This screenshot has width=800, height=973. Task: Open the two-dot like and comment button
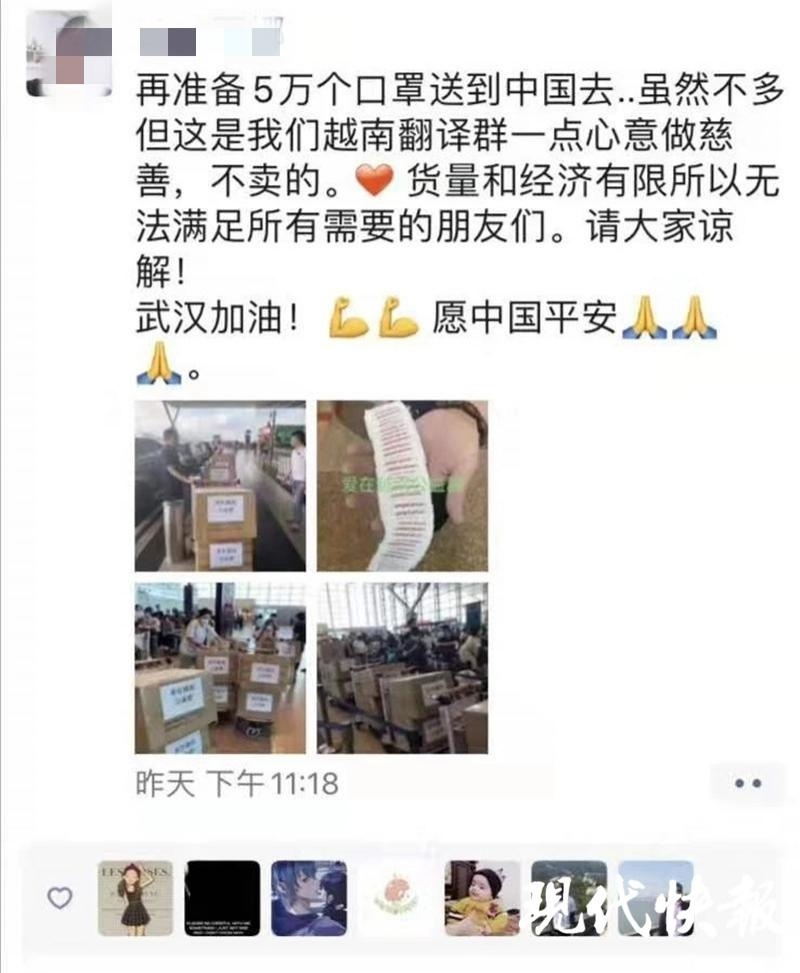748,784
